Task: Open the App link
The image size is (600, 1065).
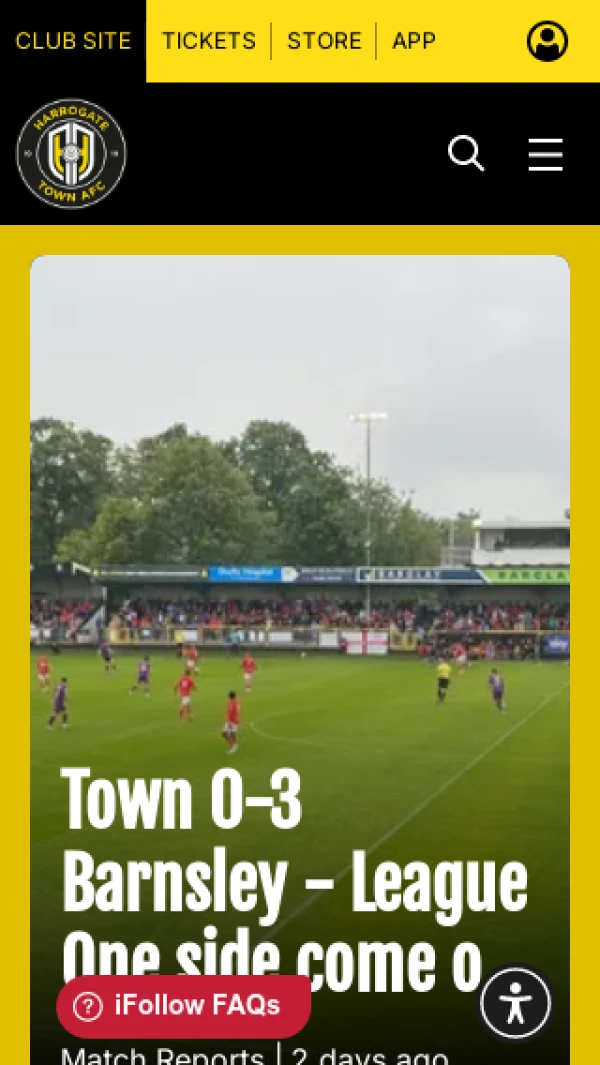Action: (x=414, y=41)
